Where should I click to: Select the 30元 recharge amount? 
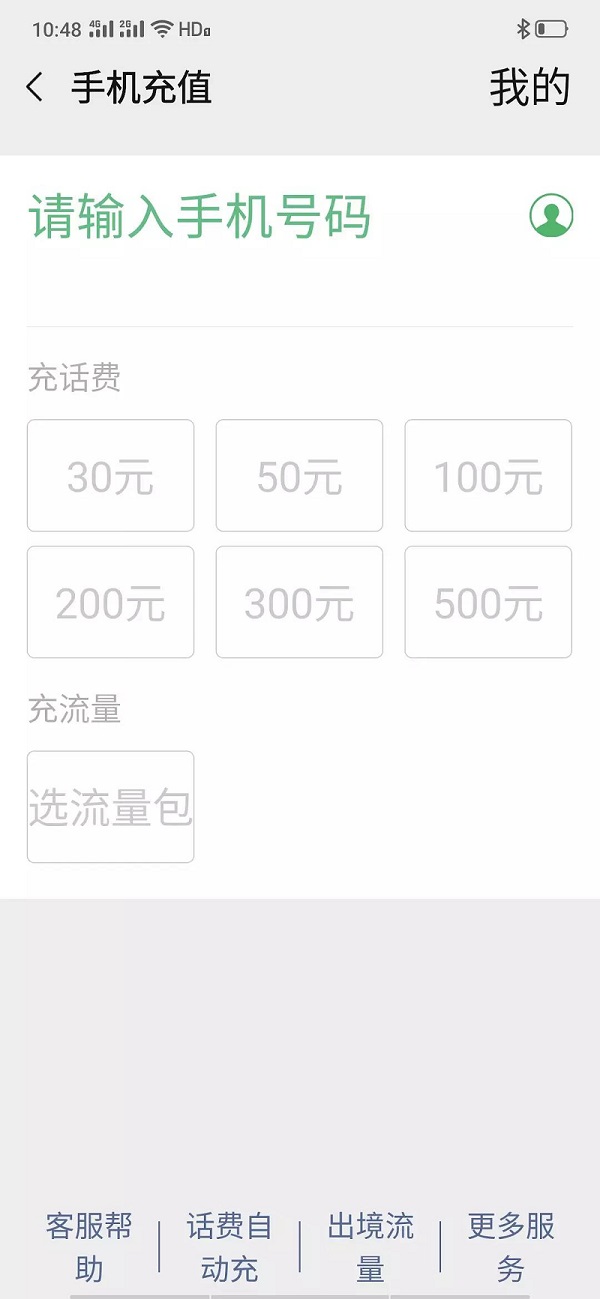(111, 476)
